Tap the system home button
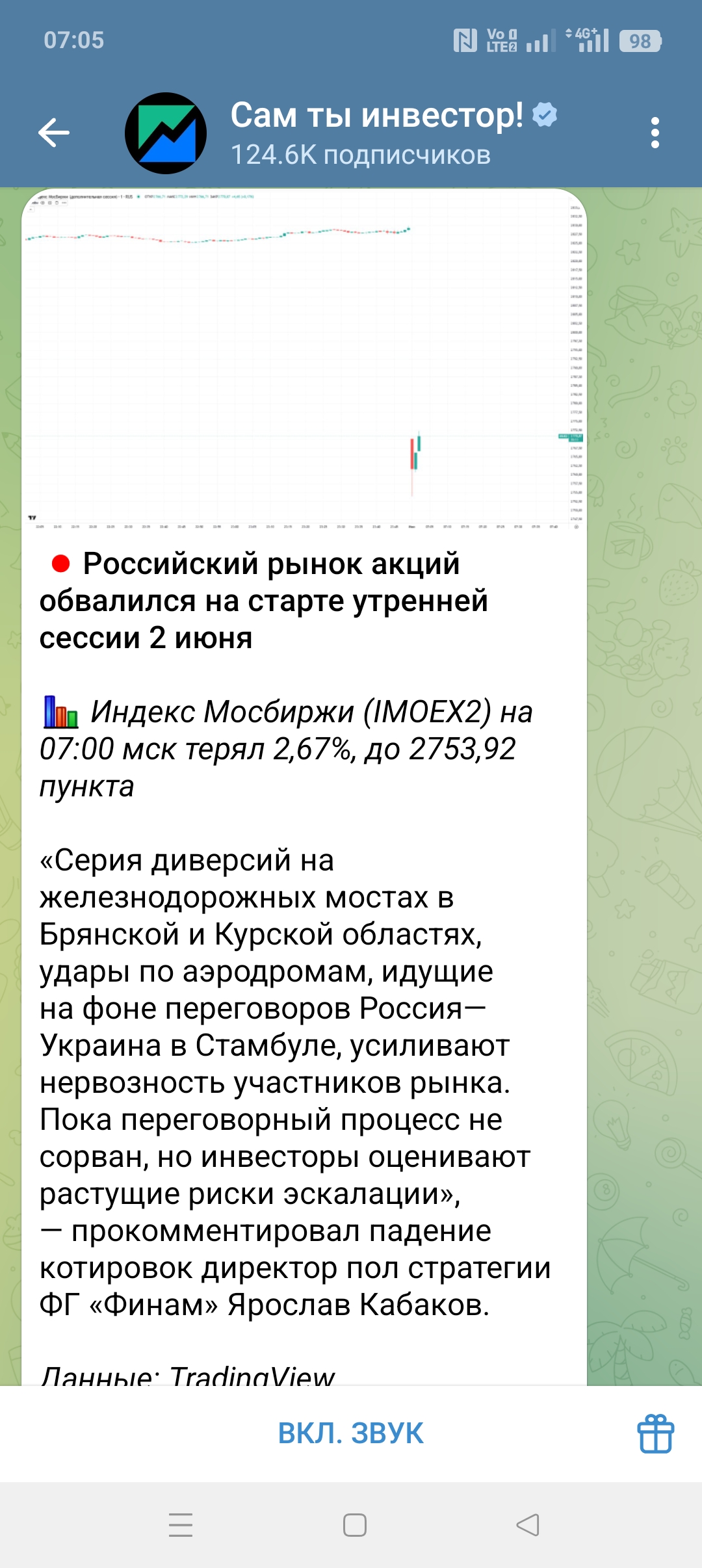The width and height of the screenshot is (702, 1568). tap(354, 1525)
